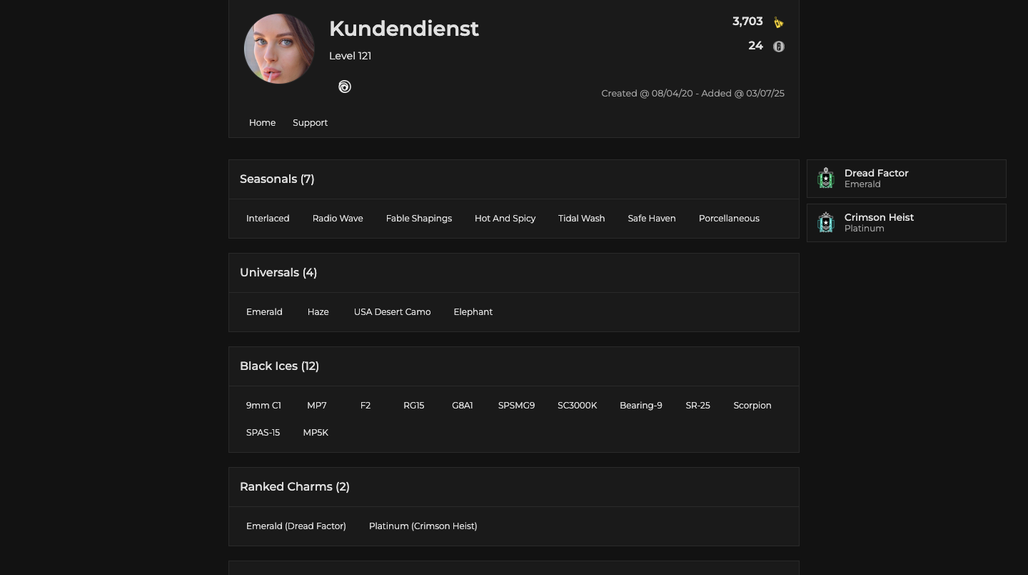Select the Platinum (Crimson Heist) charm
Viewport: 1028px width, 575px height.
[423, 526]
